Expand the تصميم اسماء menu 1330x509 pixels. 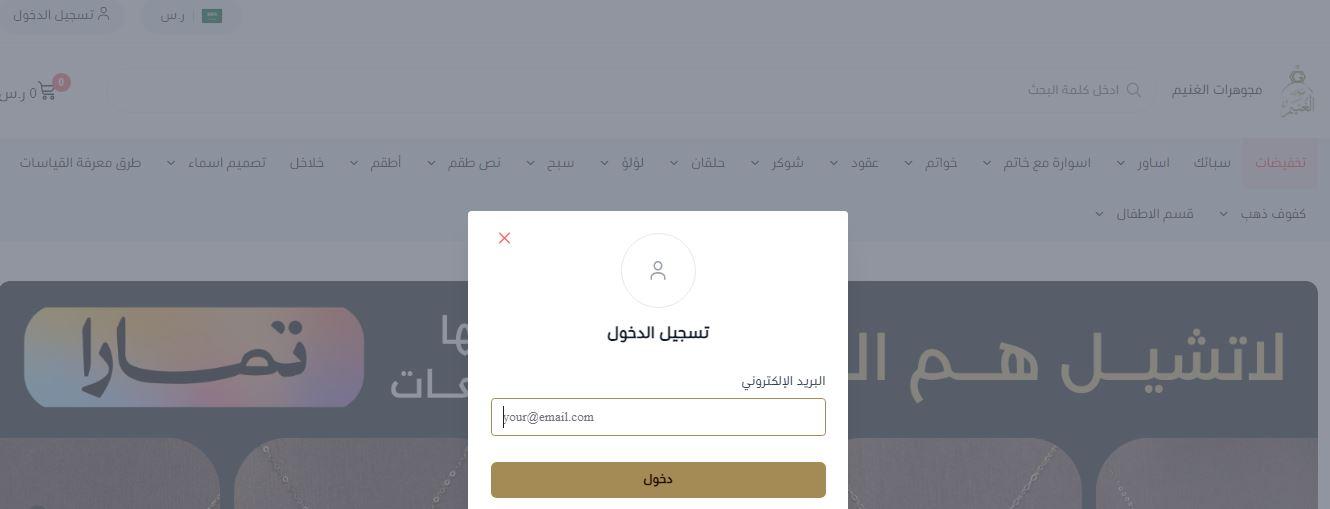(x=216, y=163)
